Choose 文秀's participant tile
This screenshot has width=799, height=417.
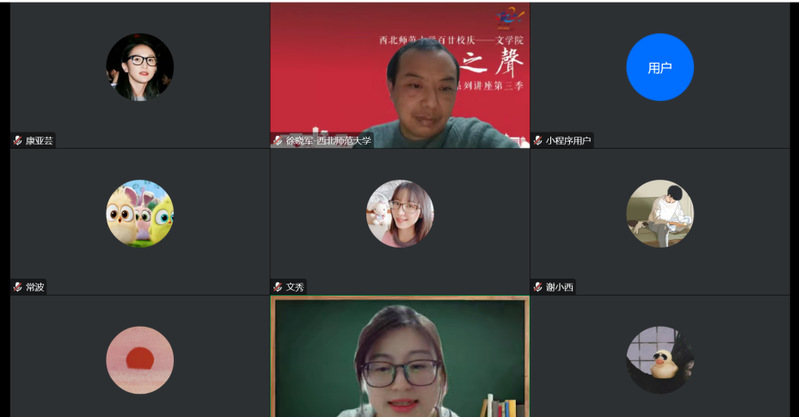pos(399,220)
